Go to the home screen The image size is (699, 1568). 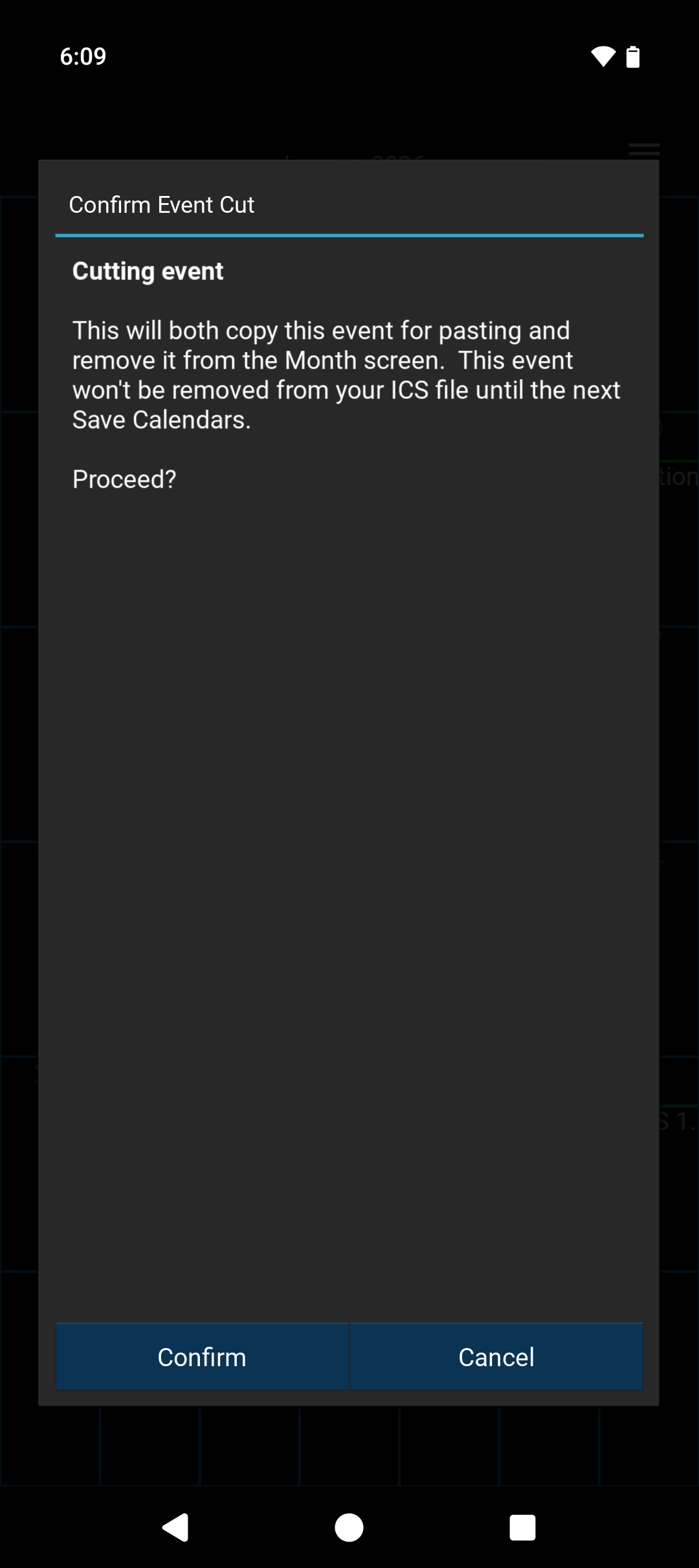click(349, 1528)
